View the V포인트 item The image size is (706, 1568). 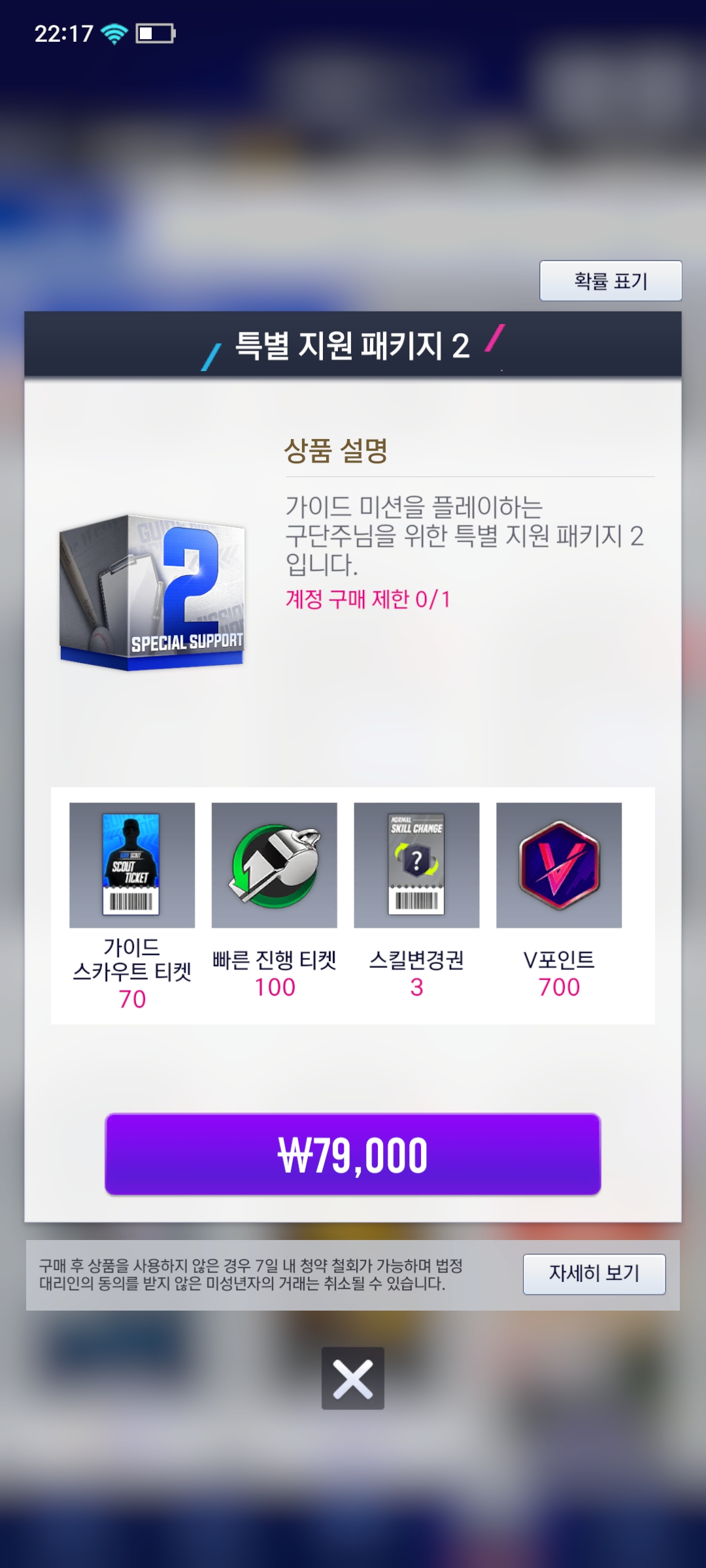pyautogui.click(x=559, y=865)
